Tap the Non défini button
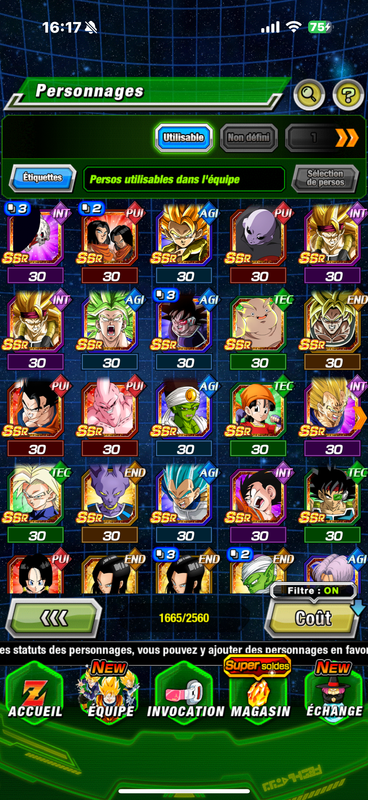The height and width of the screenshot is (800, 368). (x=249, y=137)
